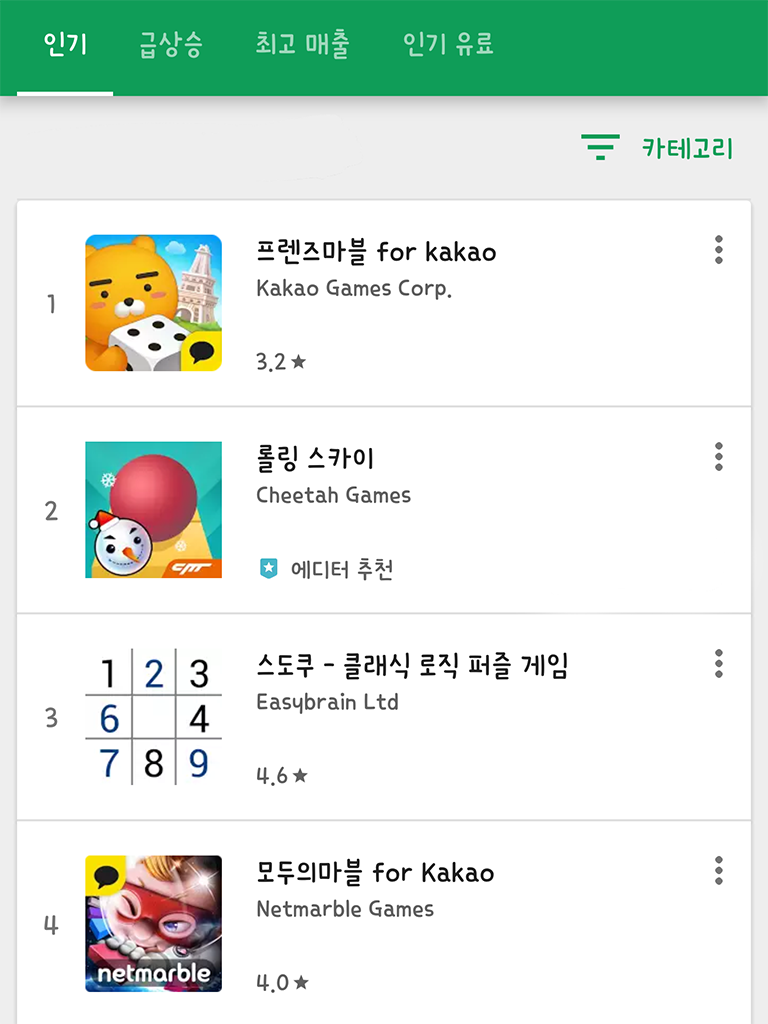View the 롤링 스카이 game listing
Viewport: 768px width, 1024px height.
[315, 459]
